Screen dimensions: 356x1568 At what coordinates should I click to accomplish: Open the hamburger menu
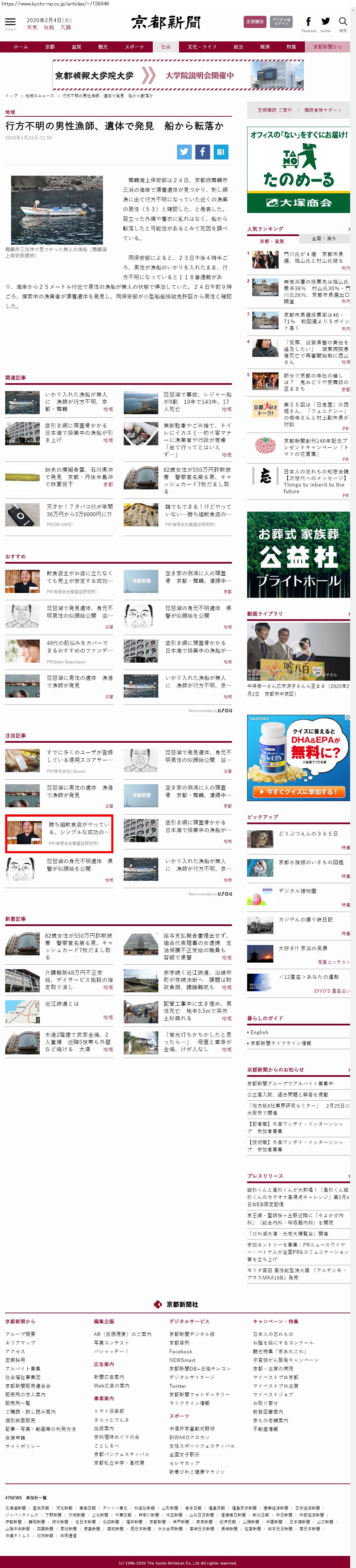coord(10,22)
